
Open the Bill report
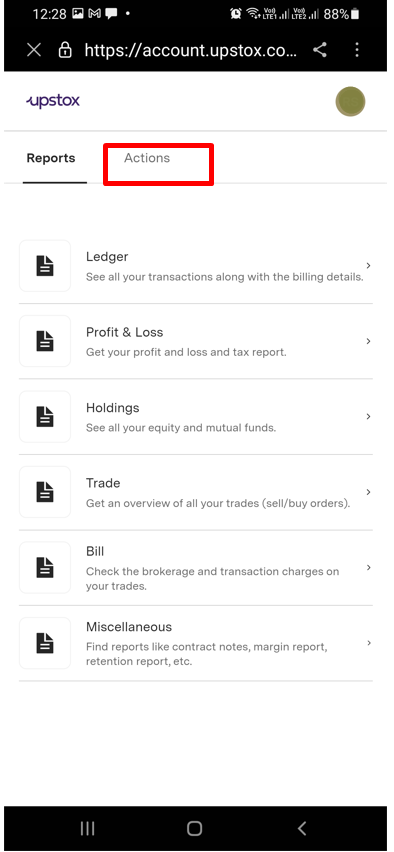click(x=196, y=568)
